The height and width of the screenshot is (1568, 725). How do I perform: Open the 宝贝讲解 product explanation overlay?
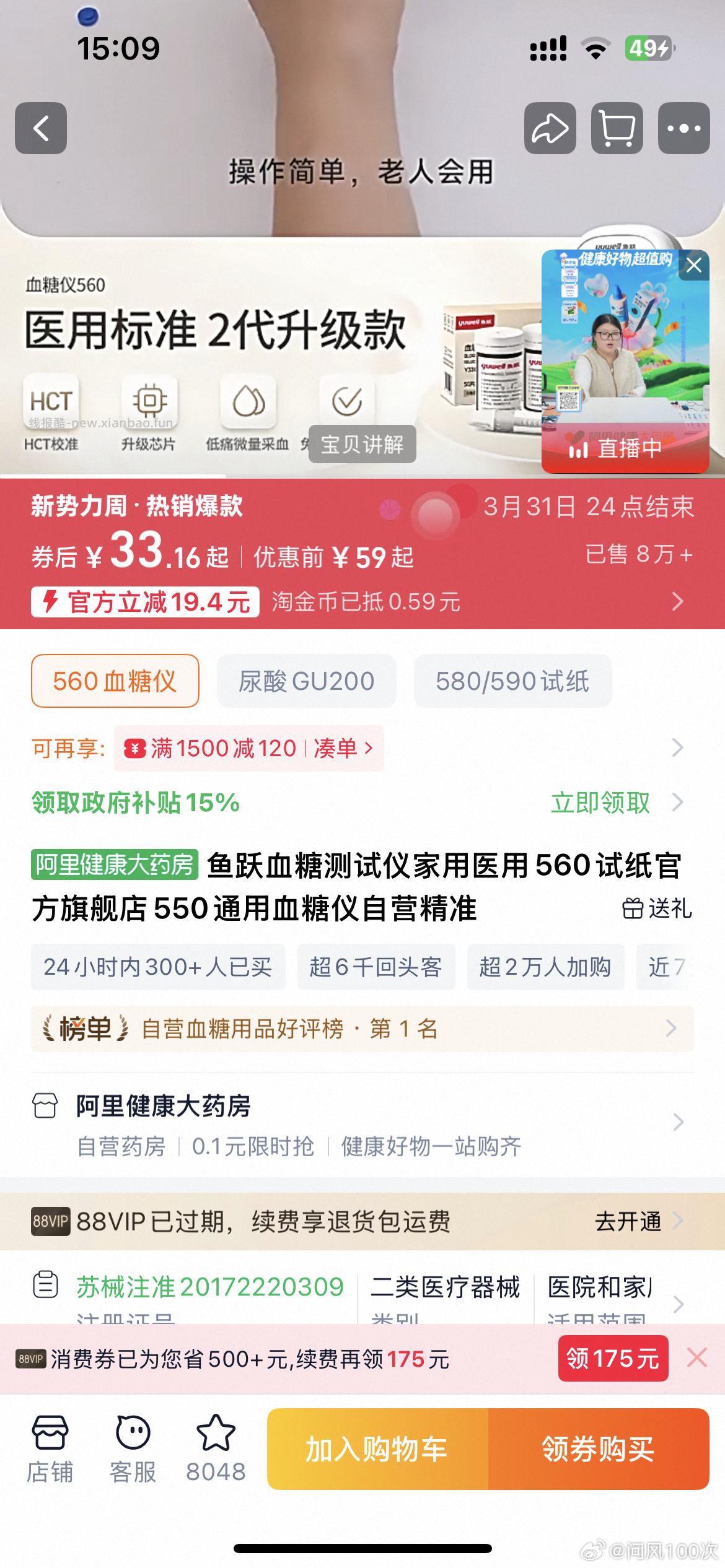click(x=362, y=443)
